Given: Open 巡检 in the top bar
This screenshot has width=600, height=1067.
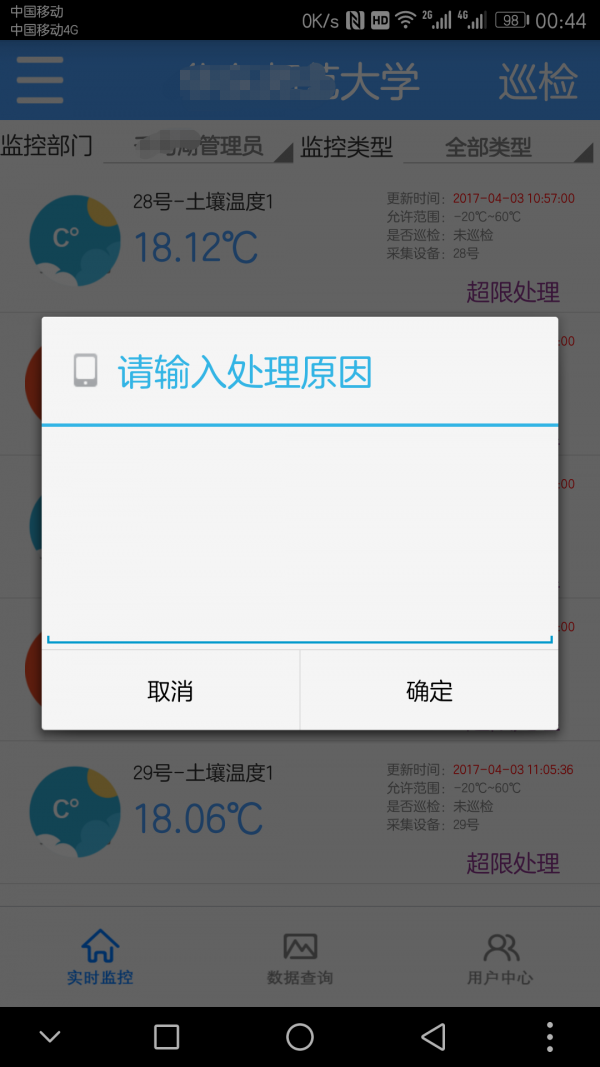Looking at the screenshot, I should pyautogui.click(x=538, y=83).
